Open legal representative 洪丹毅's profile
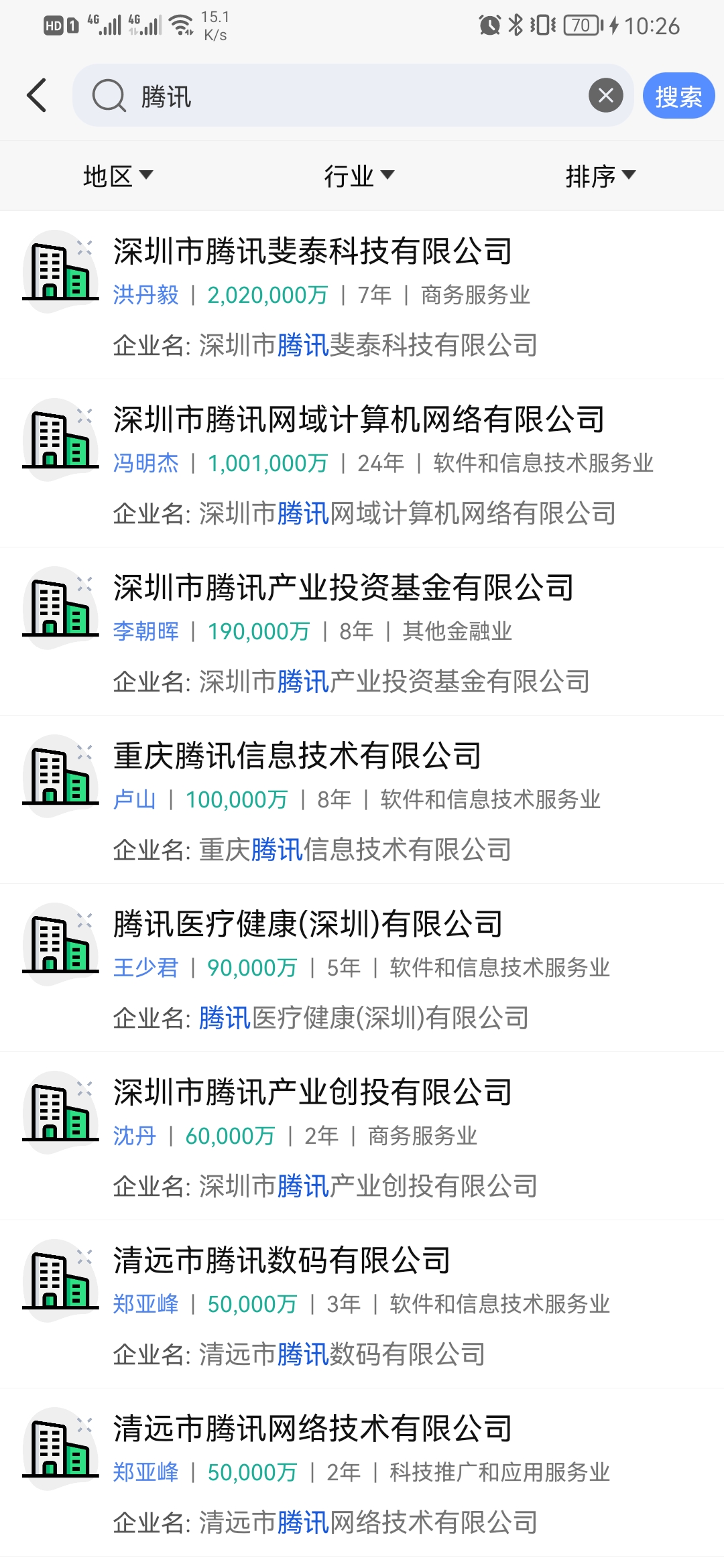The image size is (724, 1568). click(146, 295)
